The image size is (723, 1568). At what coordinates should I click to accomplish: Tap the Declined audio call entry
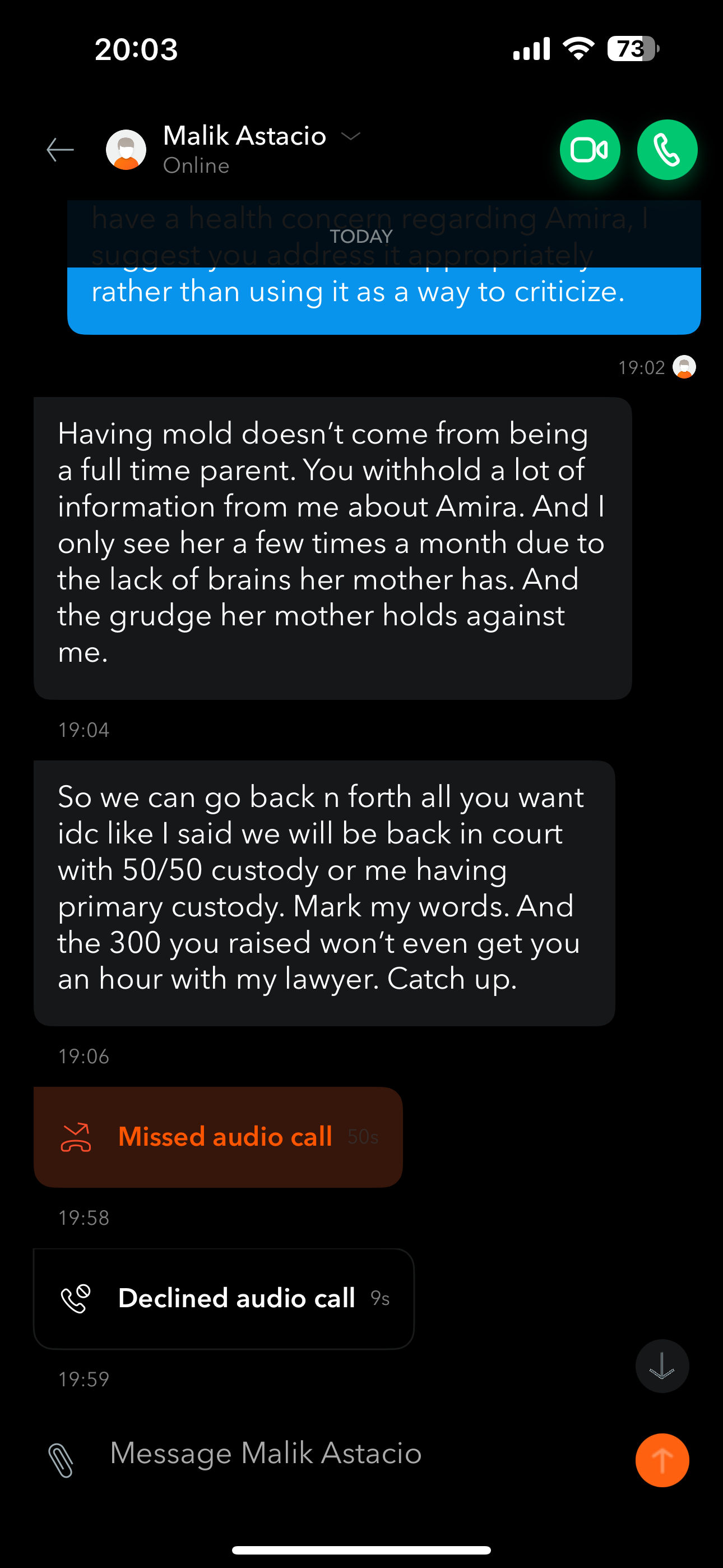pos(224,1298)
